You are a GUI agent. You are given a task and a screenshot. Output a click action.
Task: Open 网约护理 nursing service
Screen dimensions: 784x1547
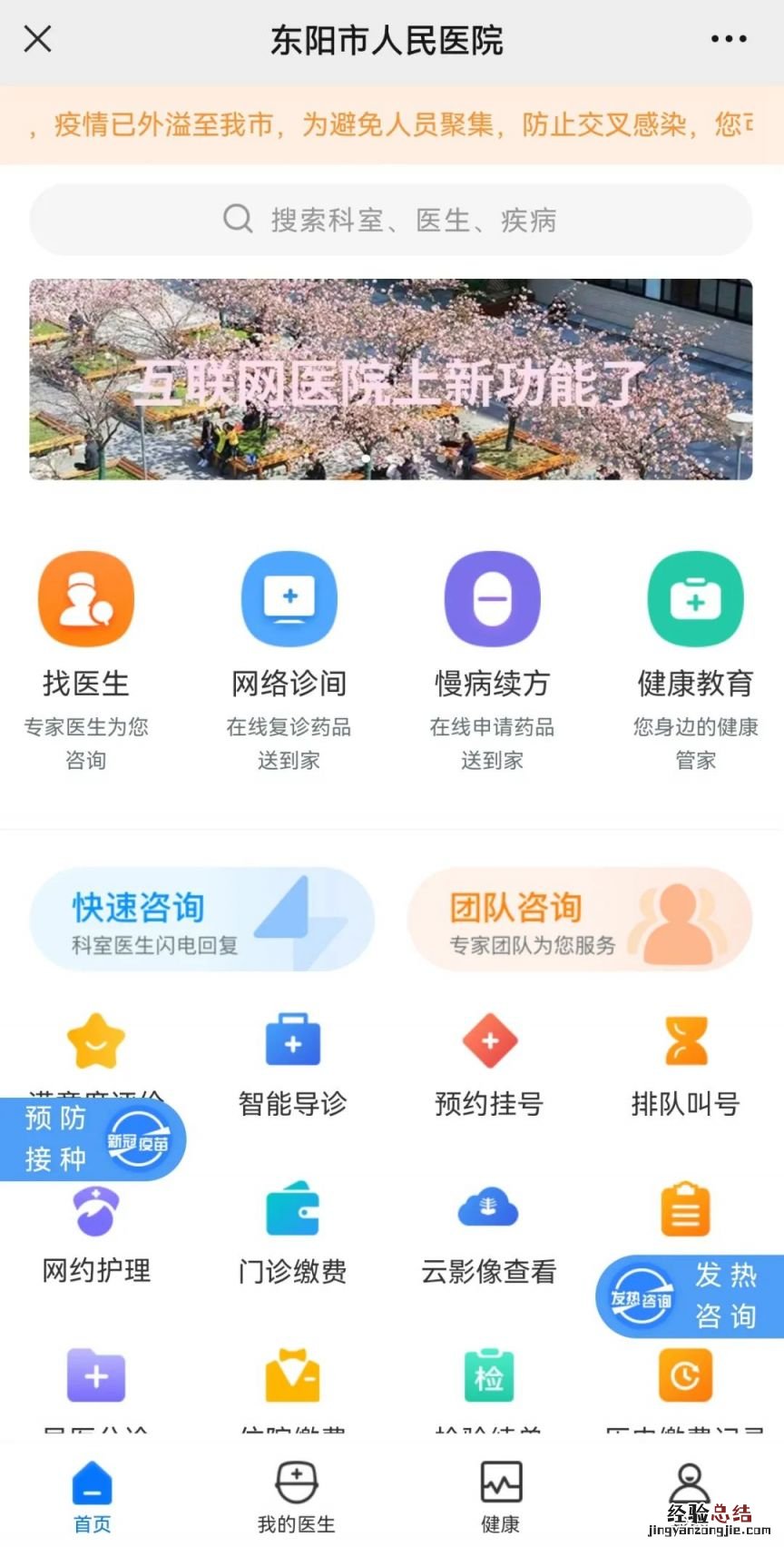[96, 1235]
